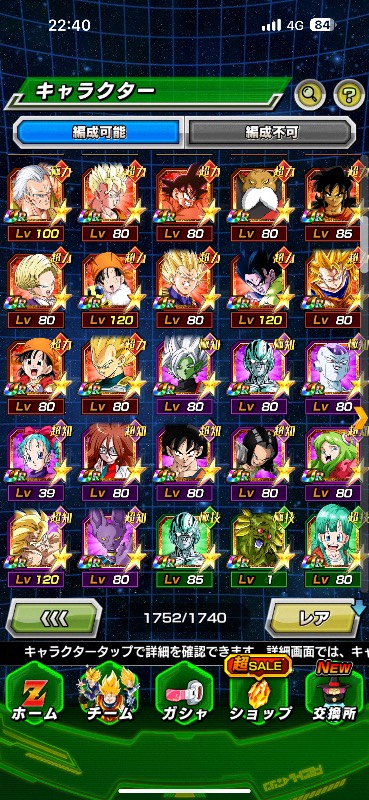Open the レア sort button
Screen dimensions: 369x800
pos(313,619)
